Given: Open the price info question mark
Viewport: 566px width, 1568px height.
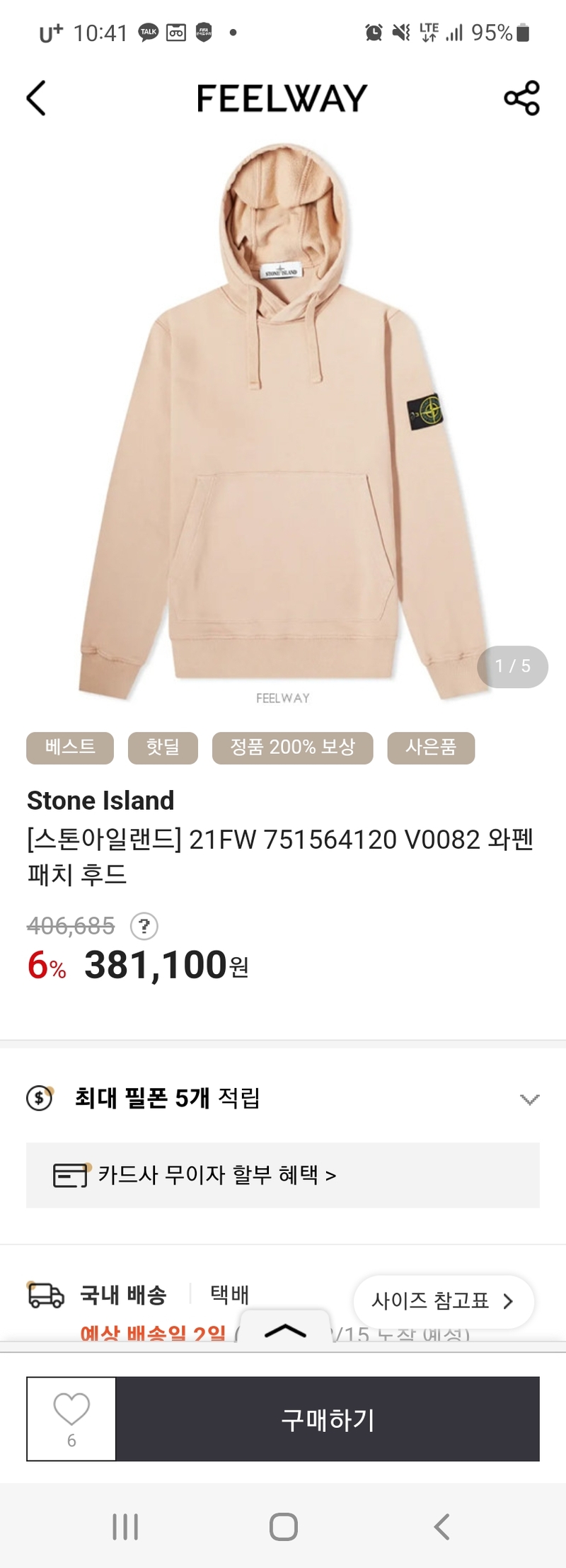Looking at the screenshot, I should tap(144, 926).
